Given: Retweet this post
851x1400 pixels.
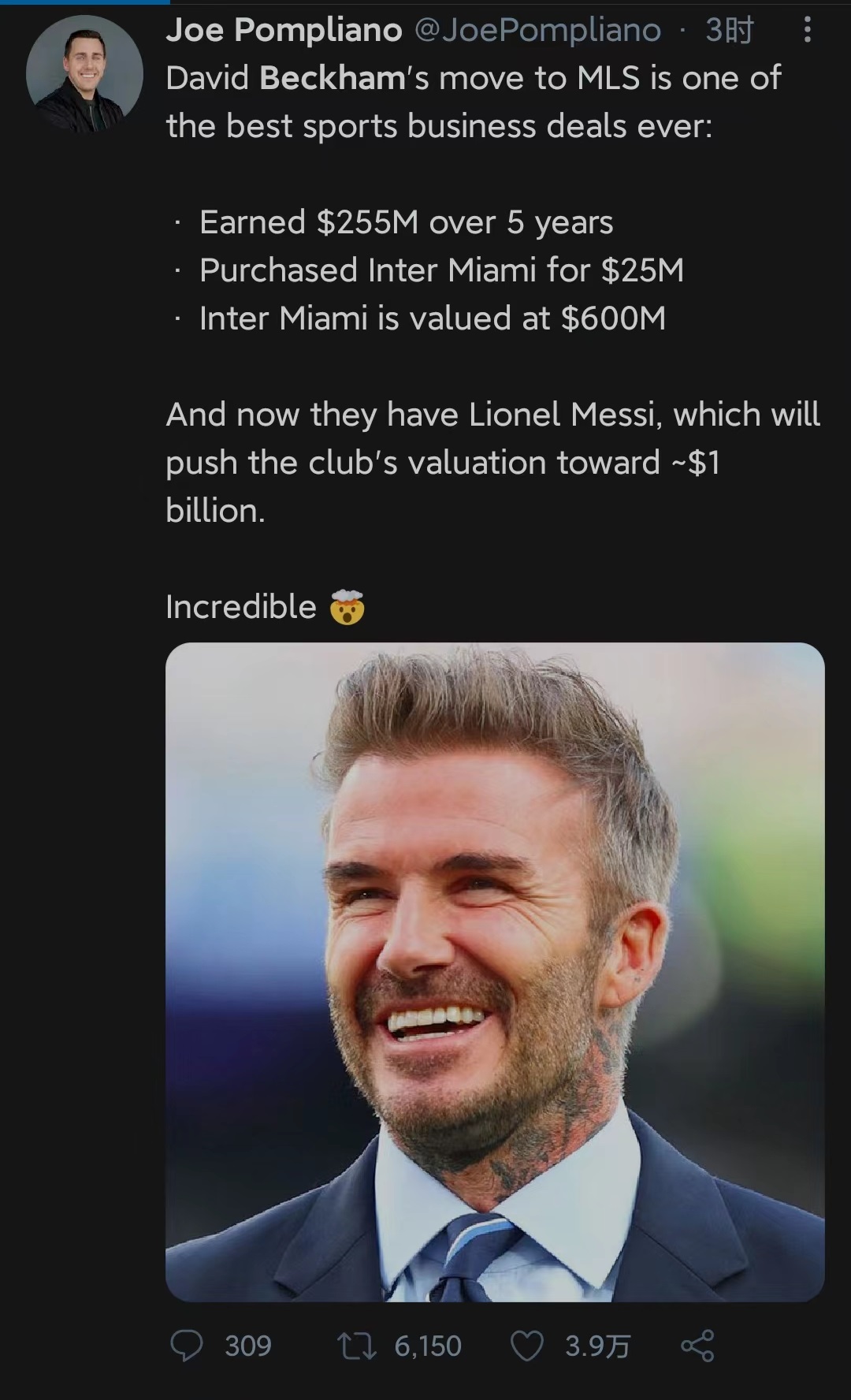Looking at the screenshot, I should [x=356, y=1346].
